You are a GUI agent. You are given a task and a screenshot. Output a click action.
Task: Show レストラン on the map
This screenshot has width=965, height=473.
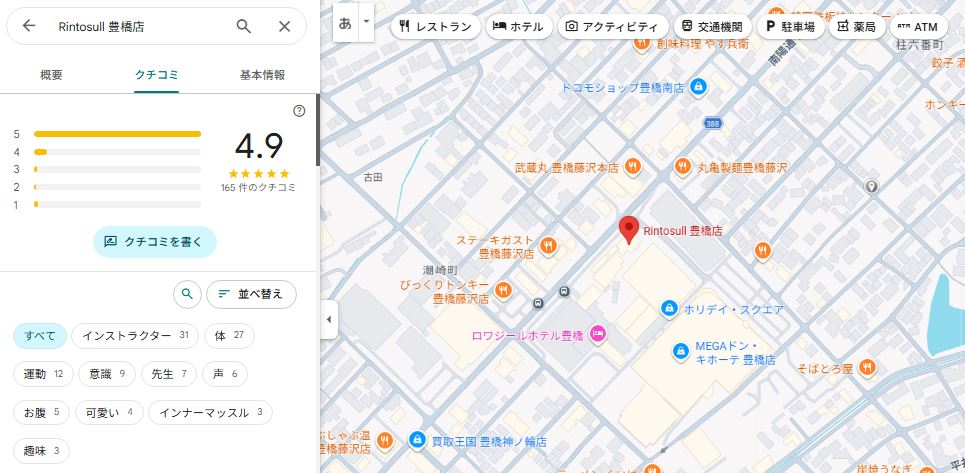point(435,27)
